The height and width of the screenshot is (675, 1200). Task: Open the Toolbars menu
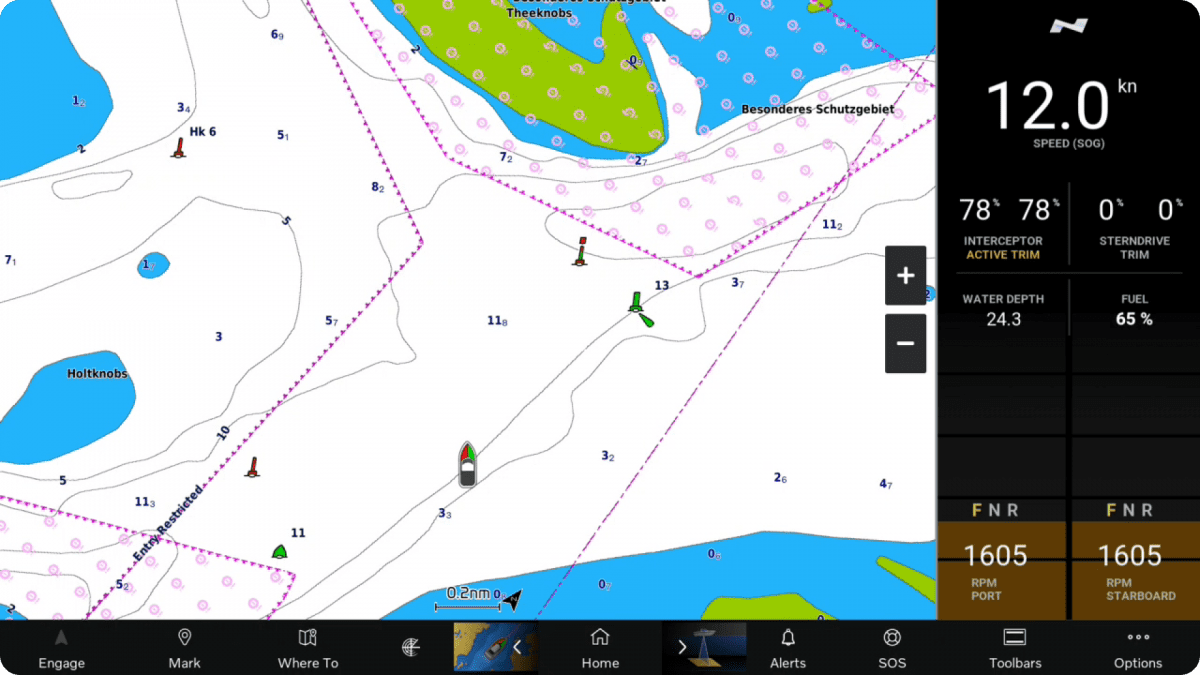1015,648
